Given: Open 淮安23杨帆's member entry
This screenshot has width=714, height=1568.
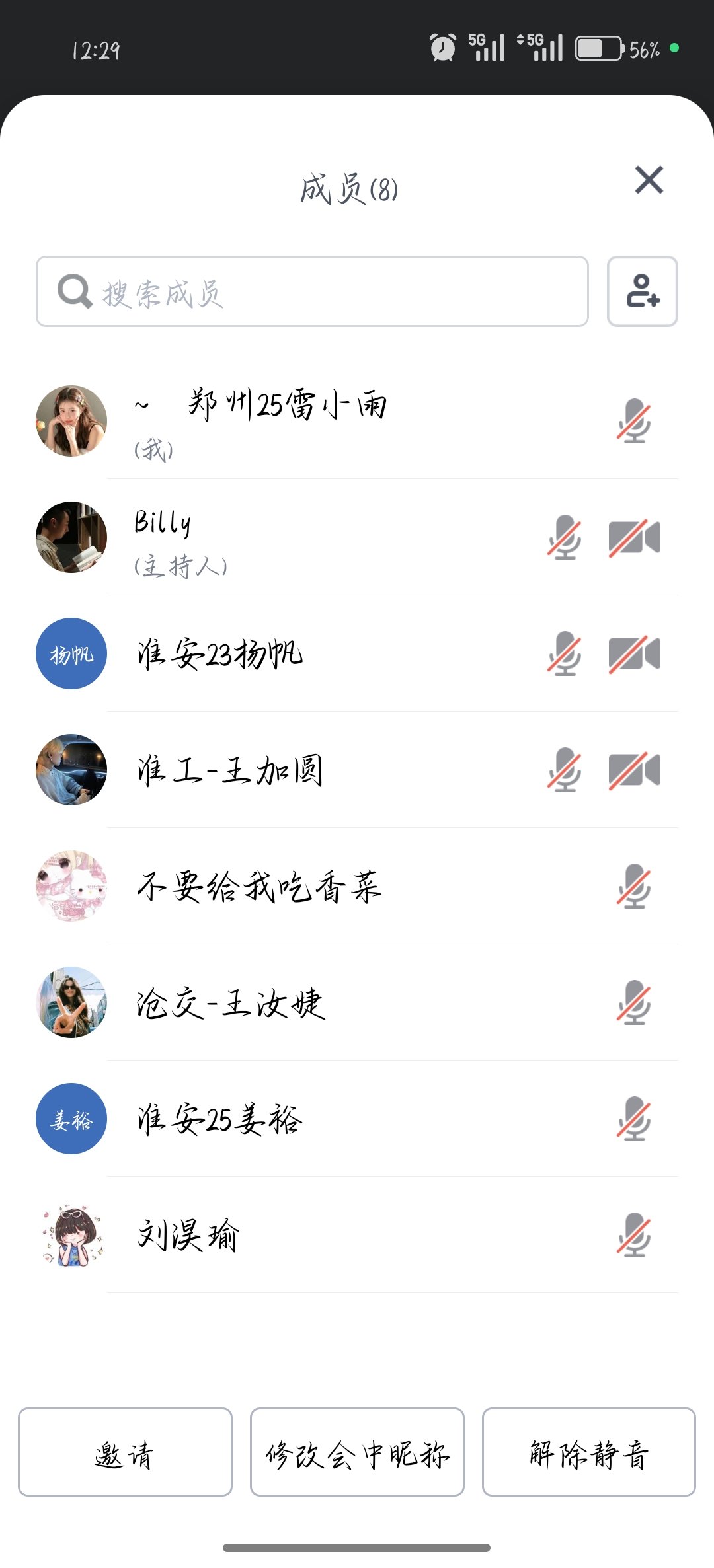Looking at the screenshot, I should [264, 654].
